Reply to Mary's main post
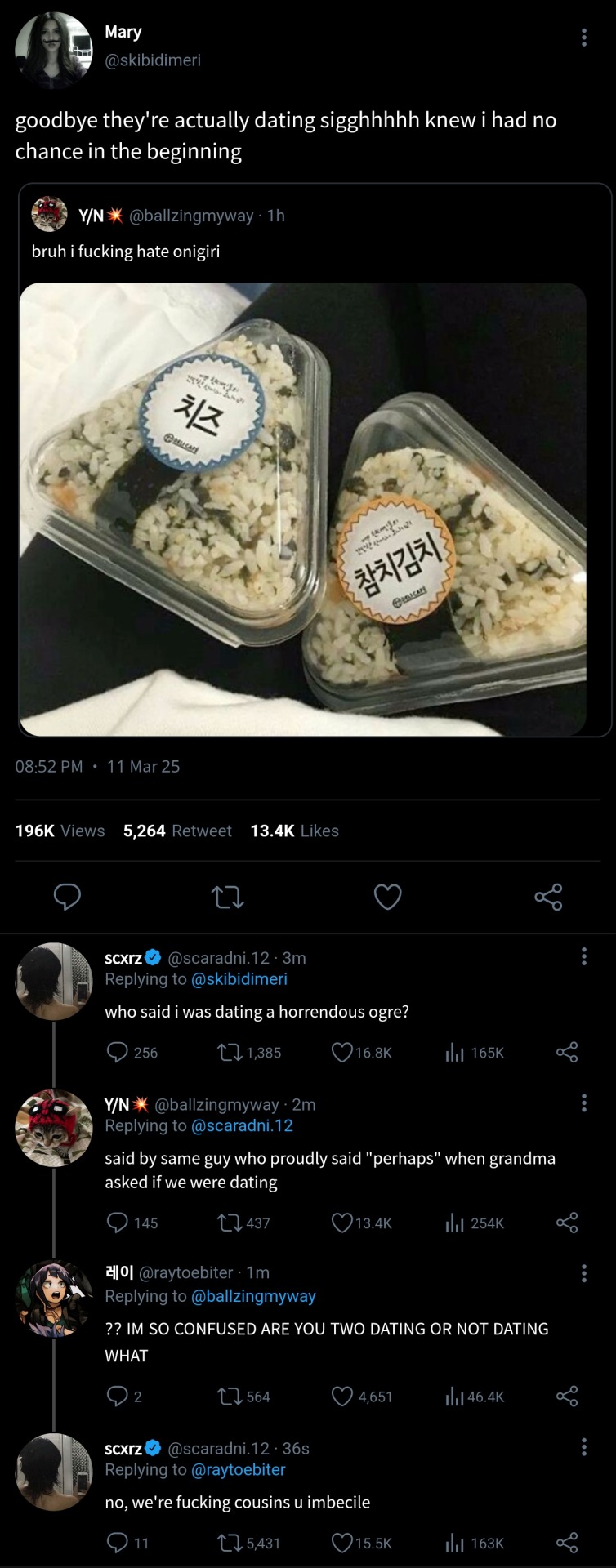 pos(67,897)
